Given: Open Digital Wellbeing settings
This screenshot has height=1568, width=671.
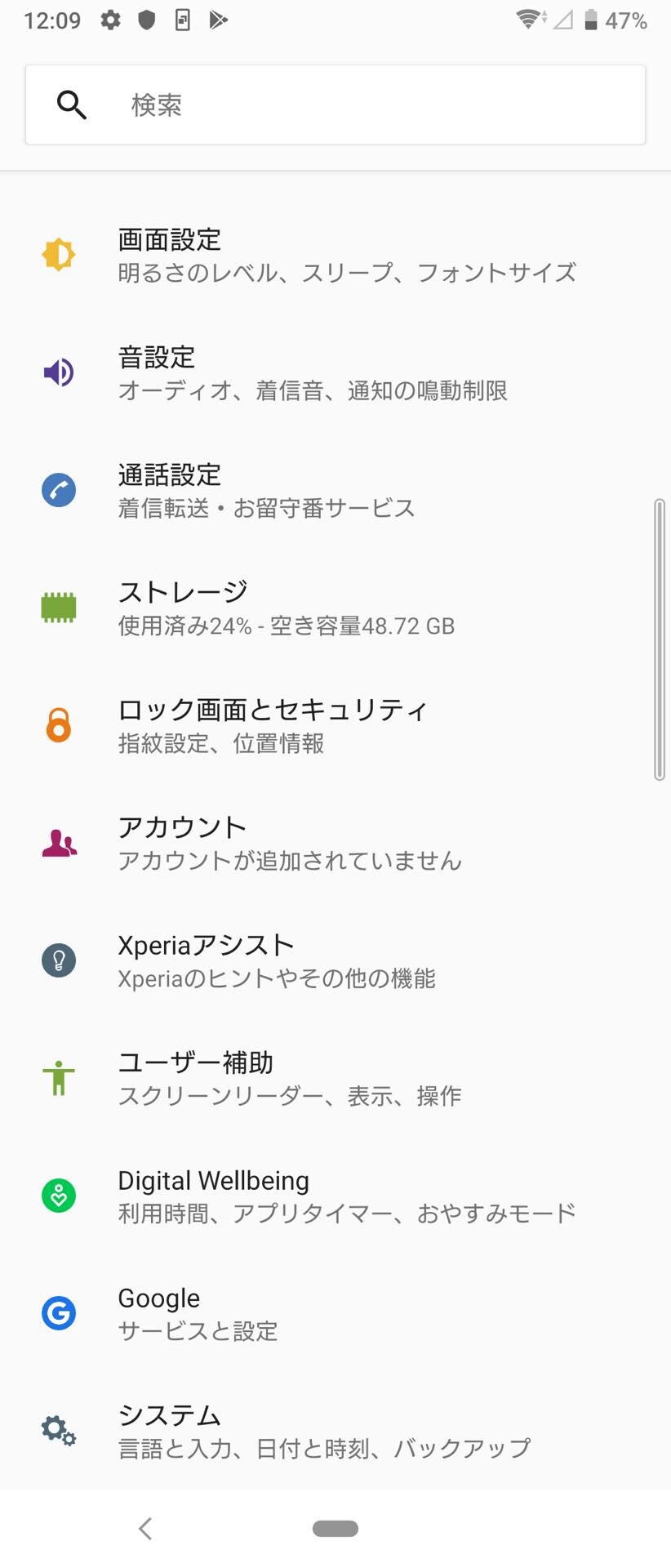Looking at the screenshot, I should pos(335,1196).
